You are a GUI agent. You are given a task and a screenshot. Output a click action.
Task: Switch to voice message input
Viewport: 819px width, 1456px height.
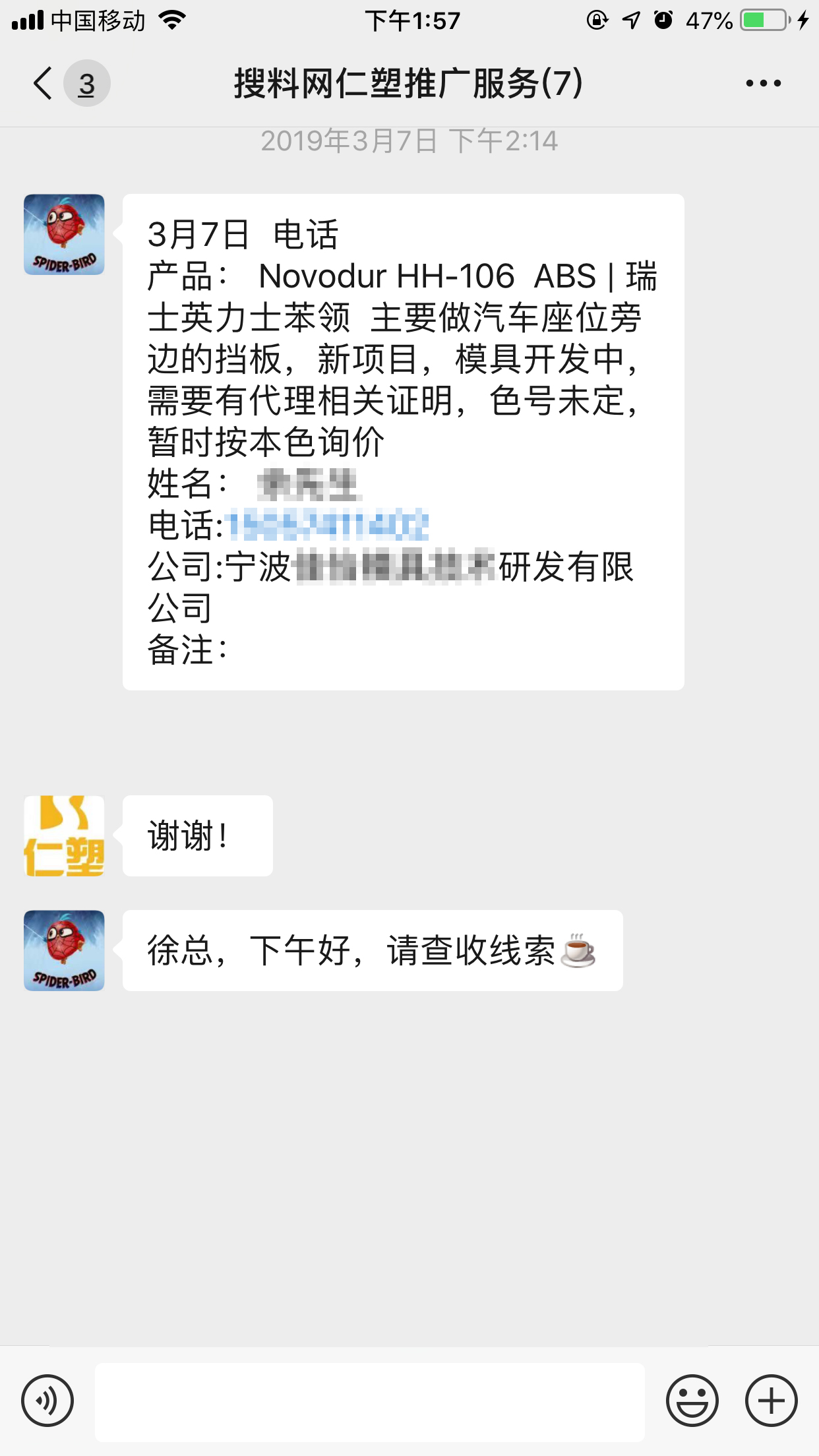[47, 1400]
